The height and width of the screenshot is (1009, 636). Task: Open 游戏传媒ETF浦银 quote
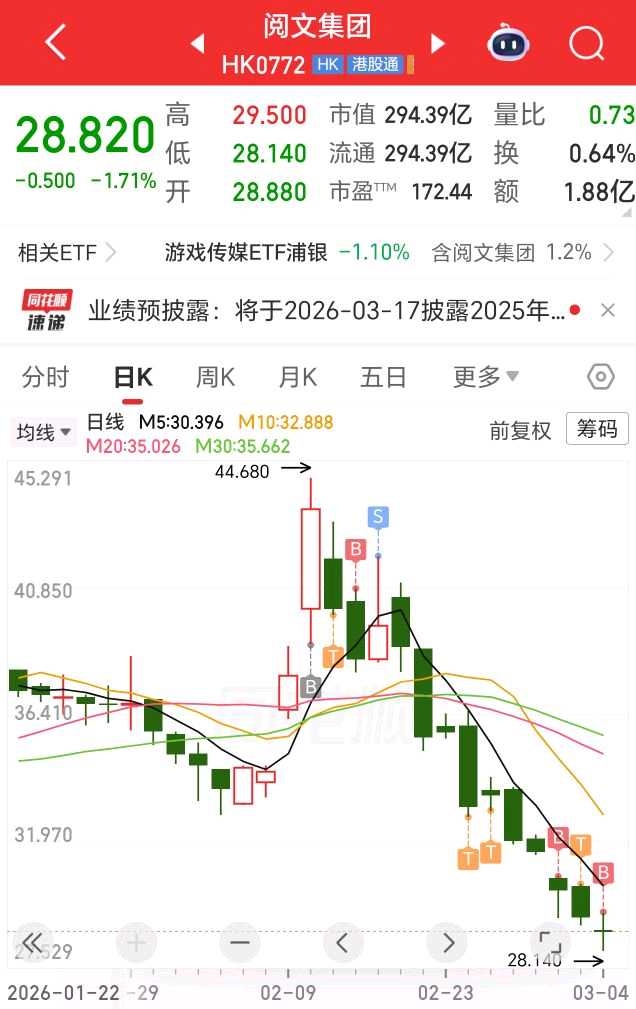(x=246, y=252)
